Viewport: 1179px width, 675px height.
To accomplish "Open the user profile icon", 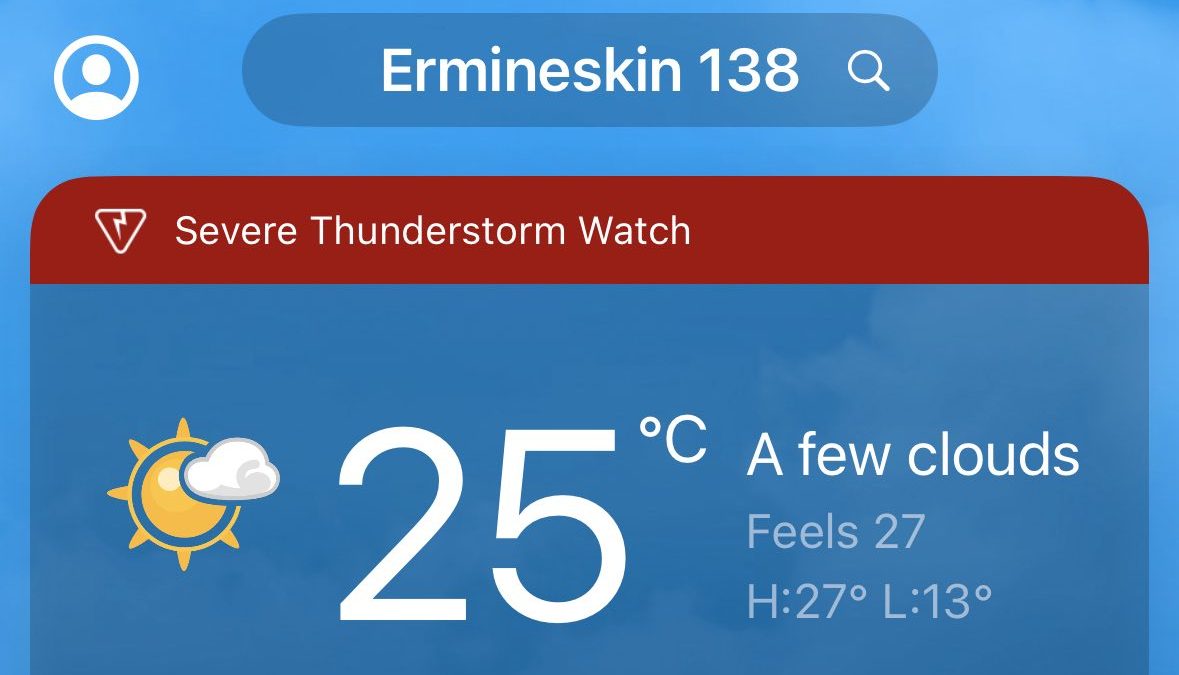I will coord(96,77).
